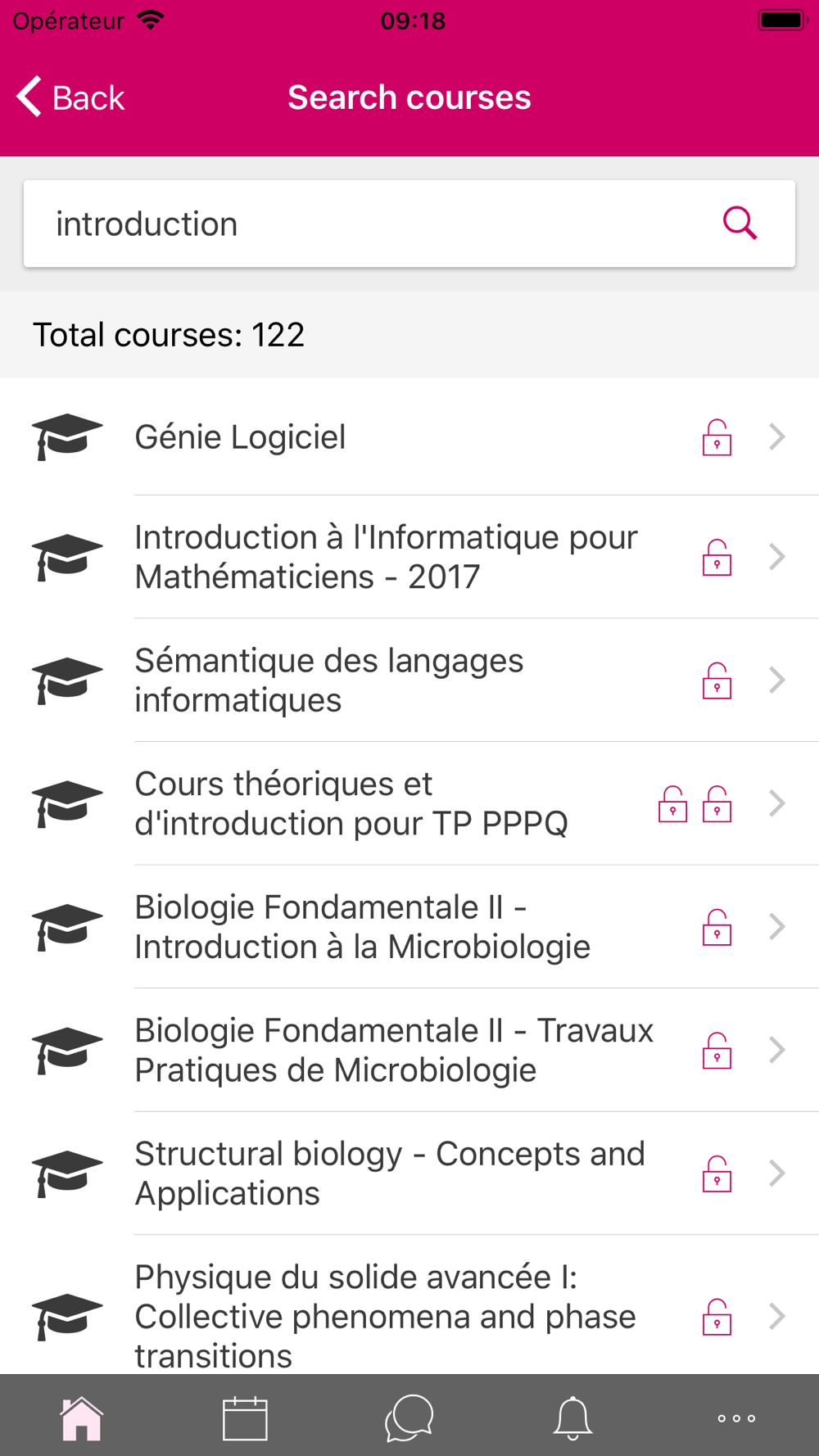Switch to the home tab
This screenshot has width=819, height=1456.
point(82,1418)
